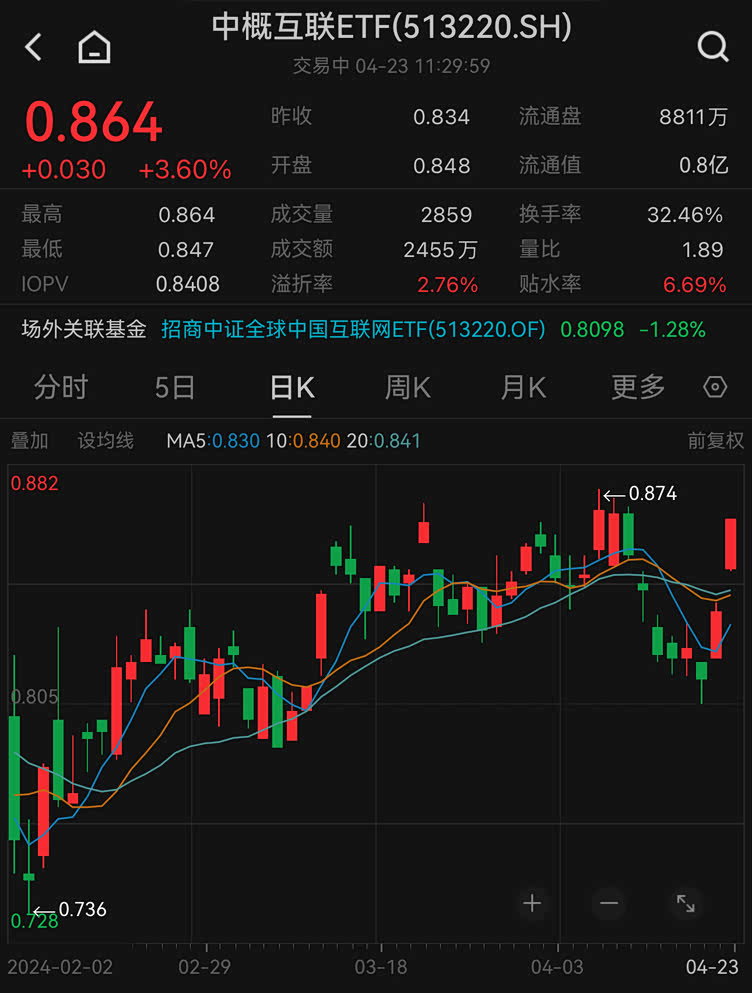Screen dimensions: 752x993
Task: Switch to the 分时 intraday tab
Action: click(x=60, y=387)
